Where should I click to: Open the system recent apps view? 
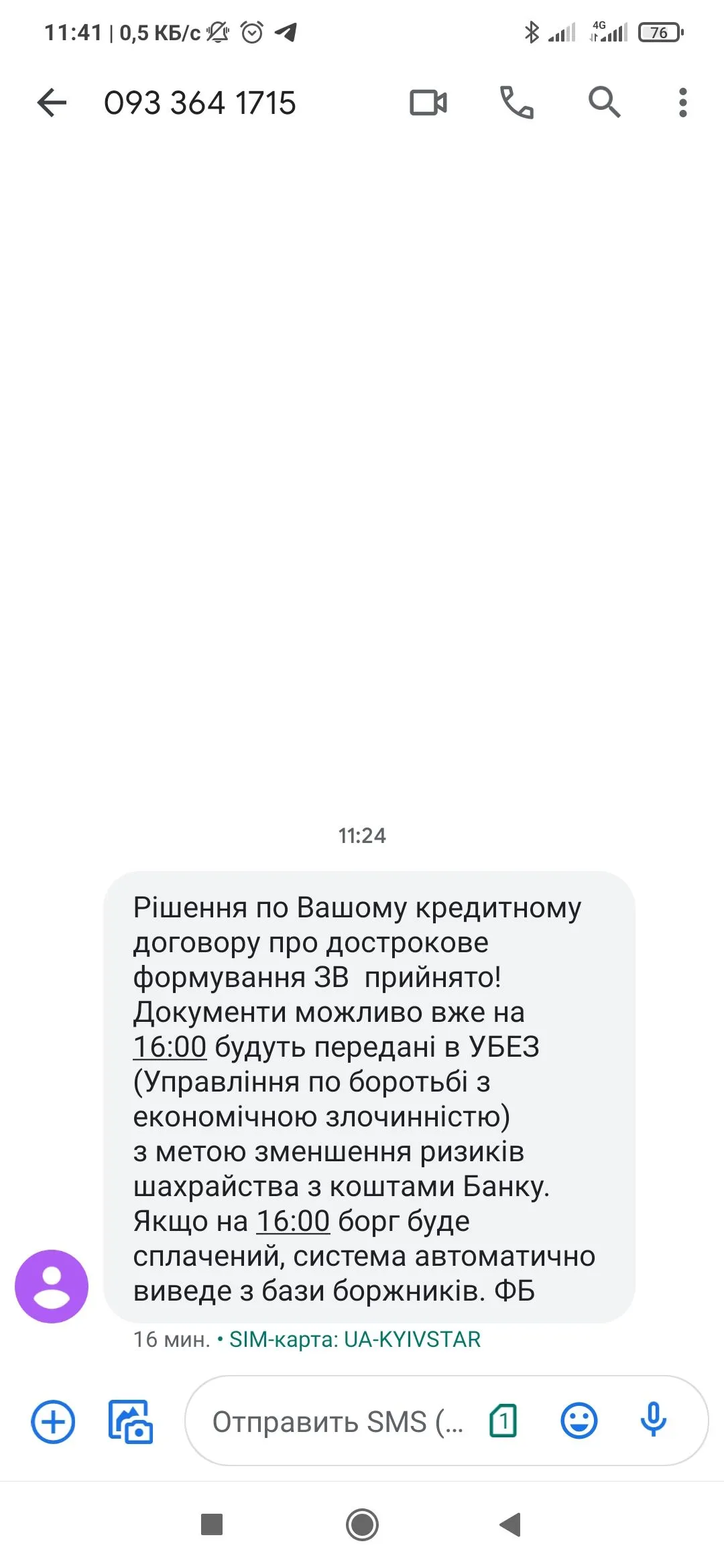(212, 1525)
